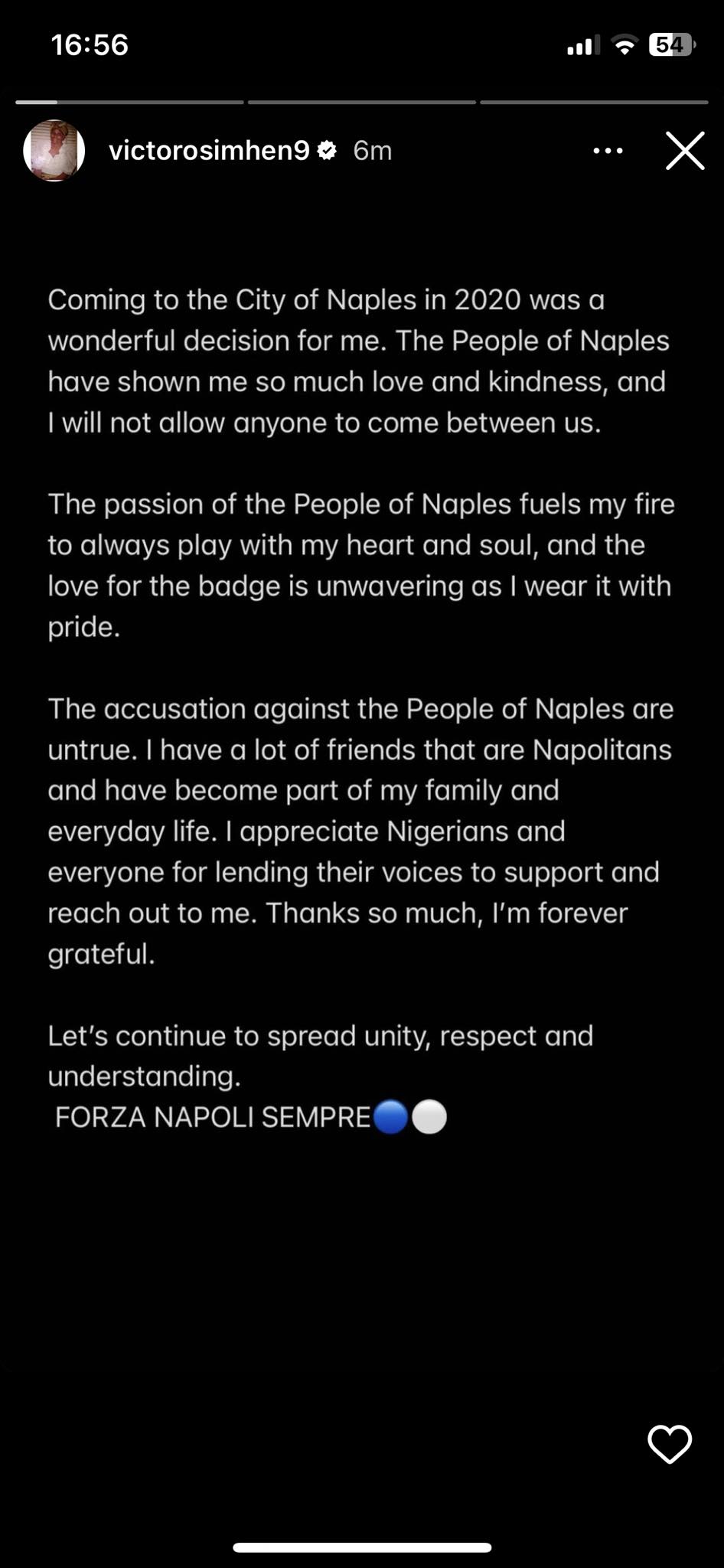Open victorosimhen9's profile picture

pos(54,151)
